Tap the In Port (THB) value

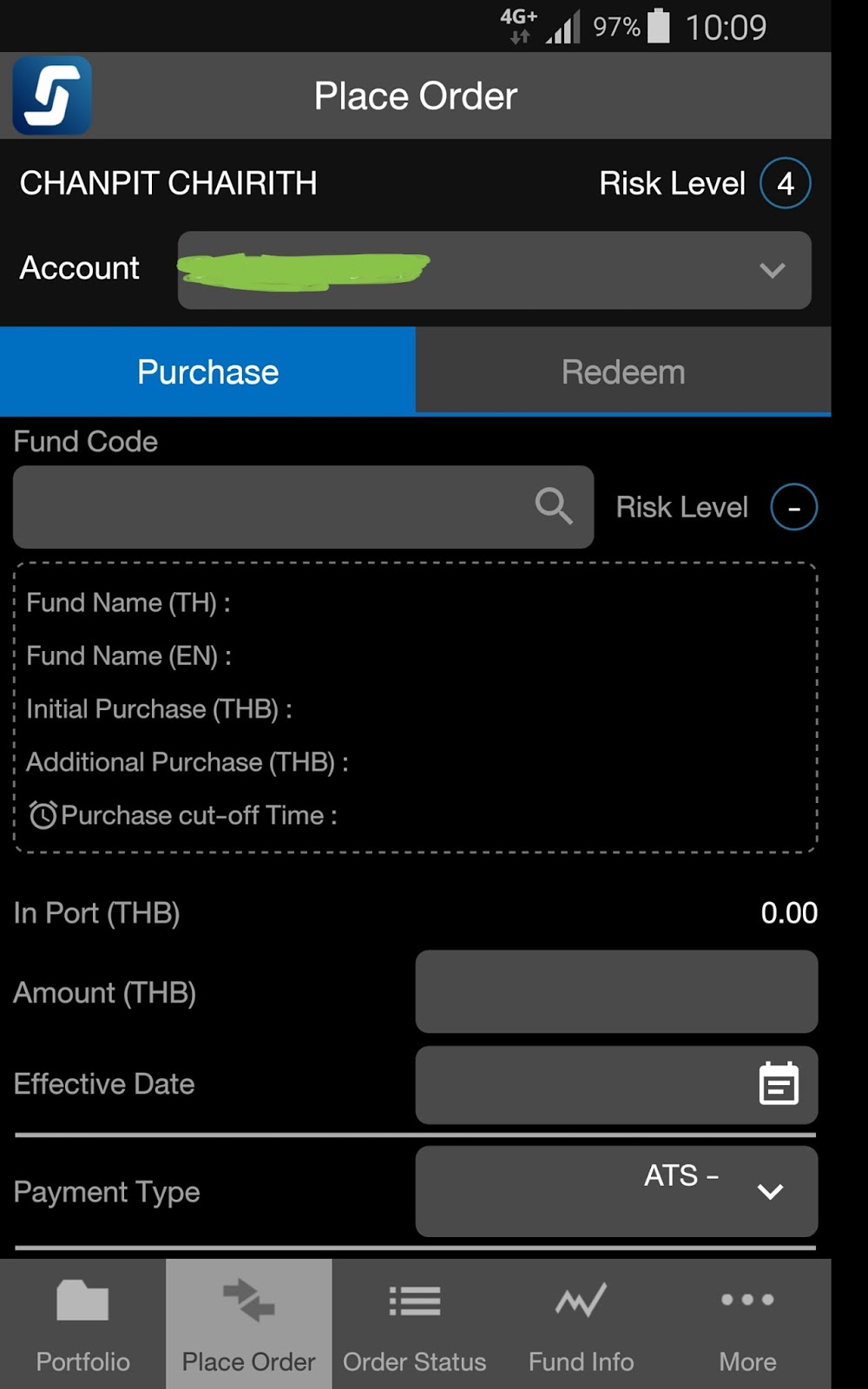pos(789,912)
